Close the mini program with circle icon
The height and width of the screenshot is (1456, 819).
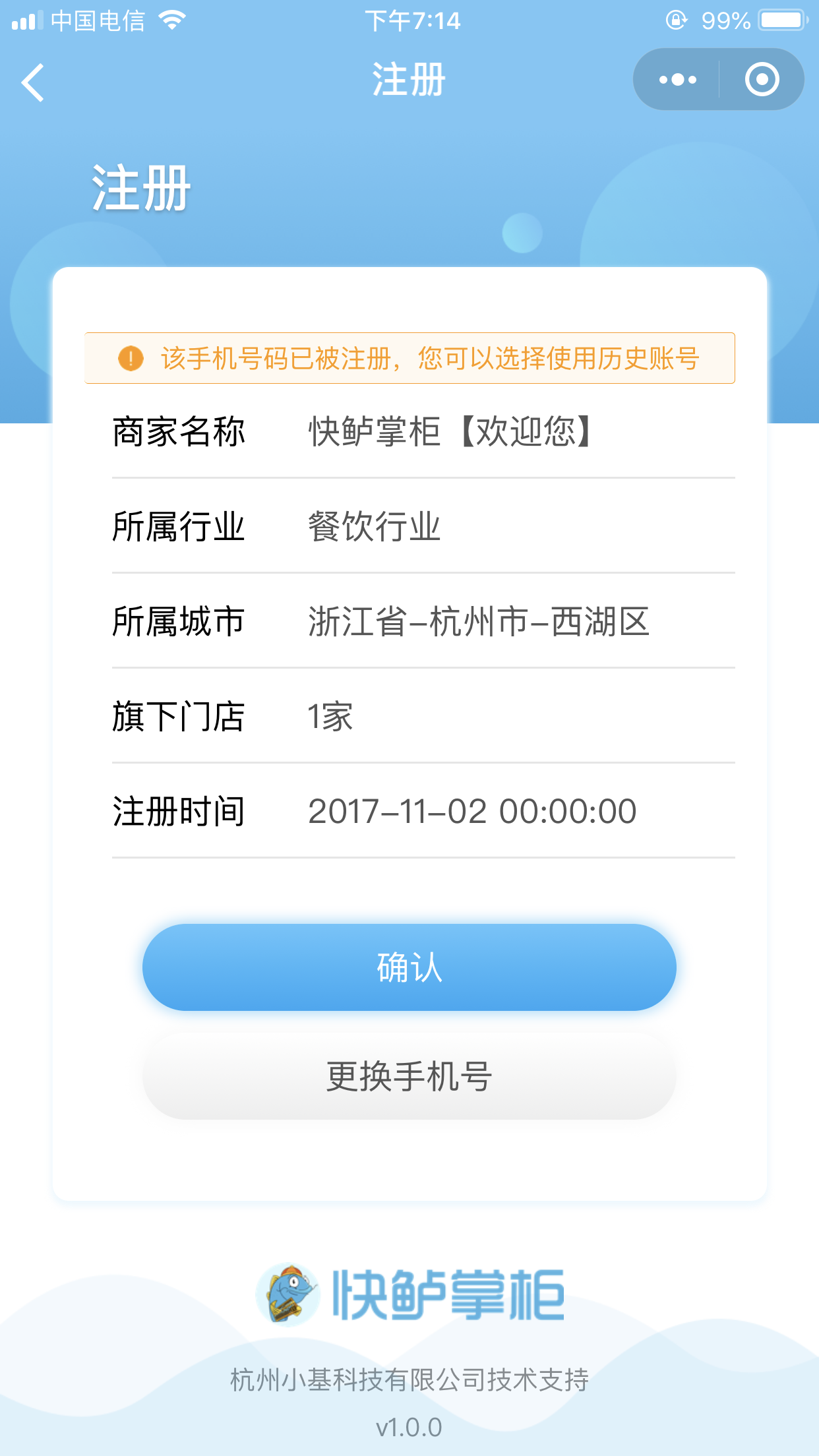pos(762,80)
